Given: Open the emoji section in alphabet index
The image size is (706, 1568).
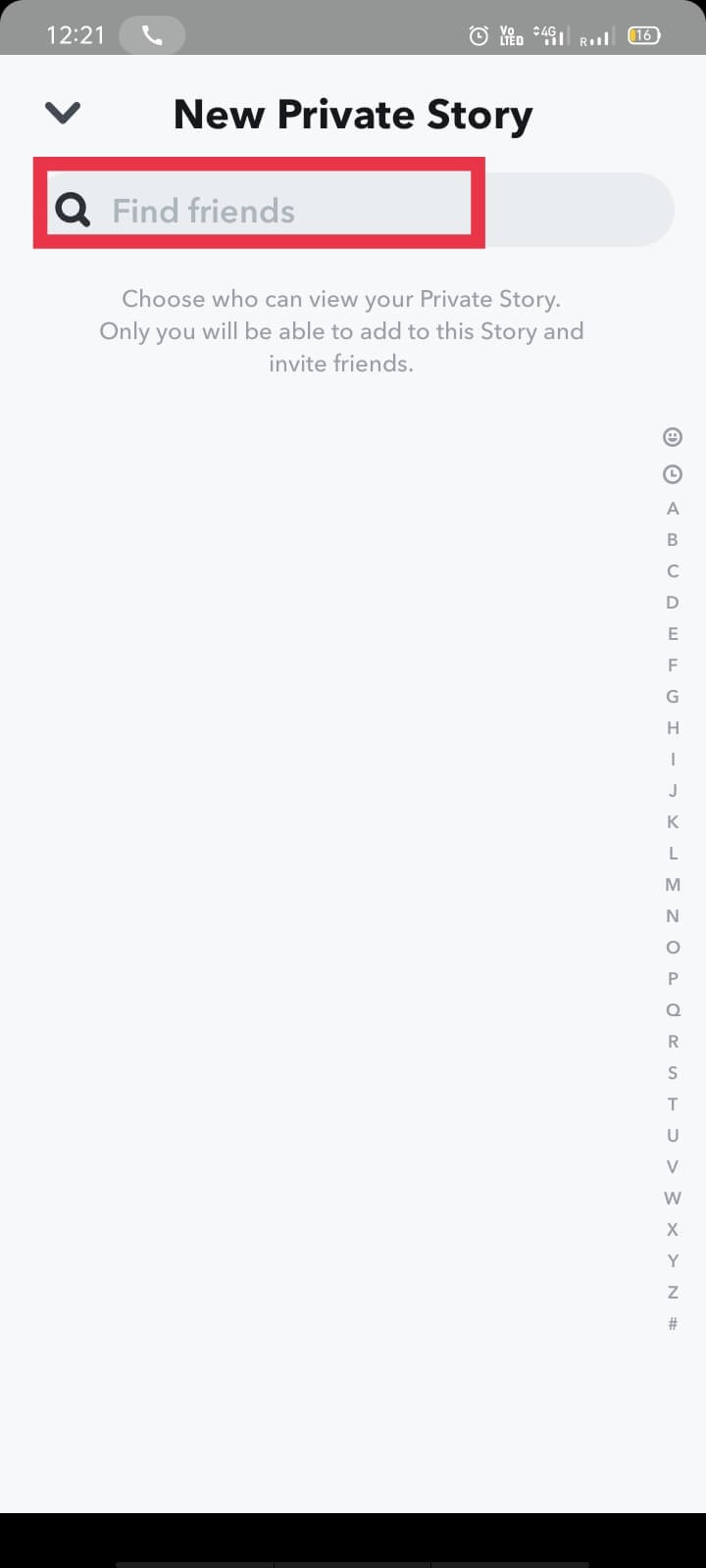Looking at the screenshot, I should (x=673, y=437).
